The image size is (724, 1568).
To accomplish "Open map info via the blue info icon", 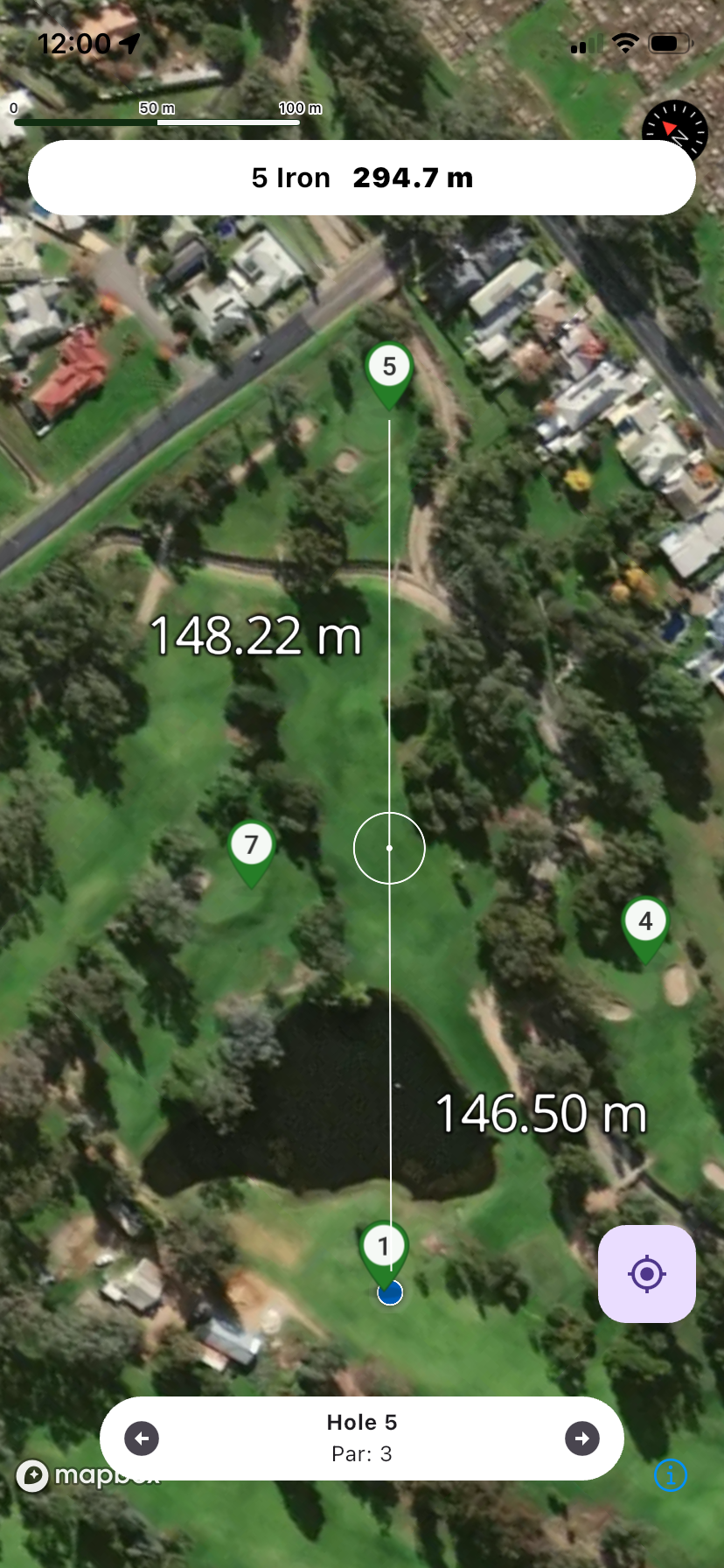I will coord(671,1475).
